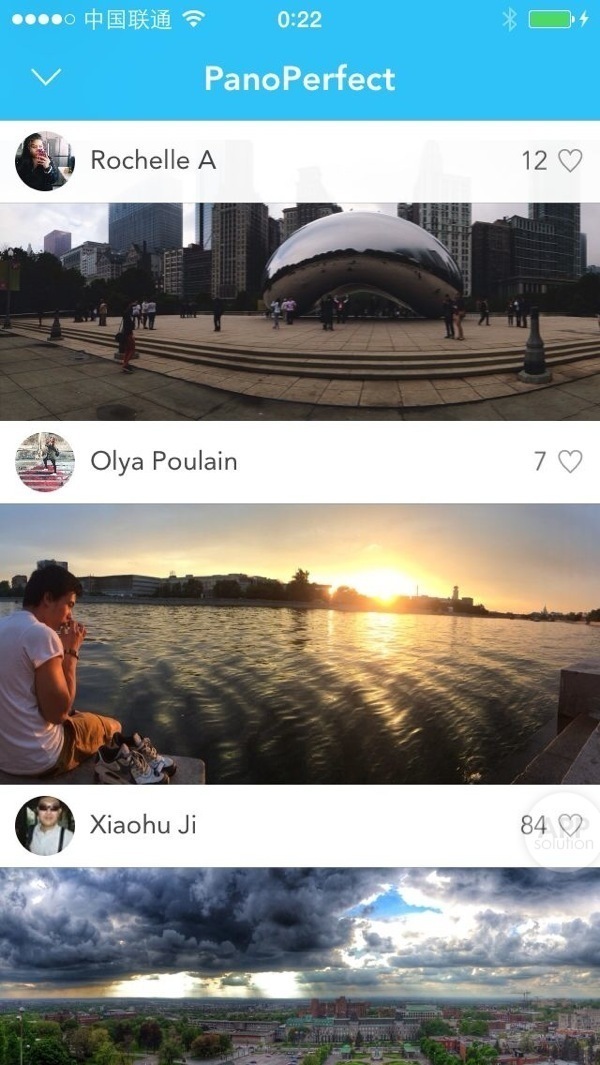Open Xiaohu Ji's cloudy city panorama
The height and width of the screenshot is (1065, 600).
300,965
